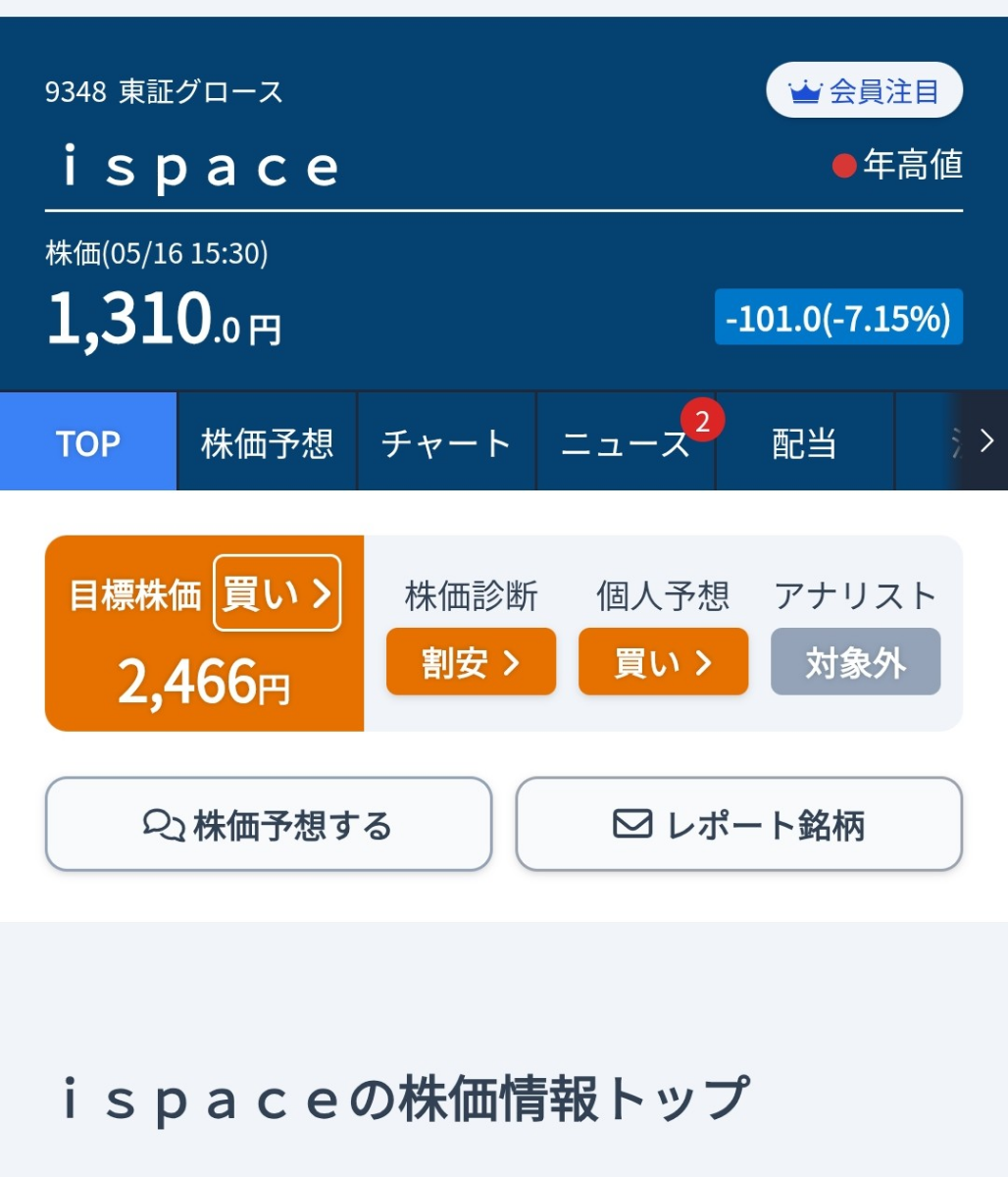The width and height of the screenshot is (1008, 1177).
Task: Expand the 目標株価 2,466円 panel
Action: pos(203,633)
